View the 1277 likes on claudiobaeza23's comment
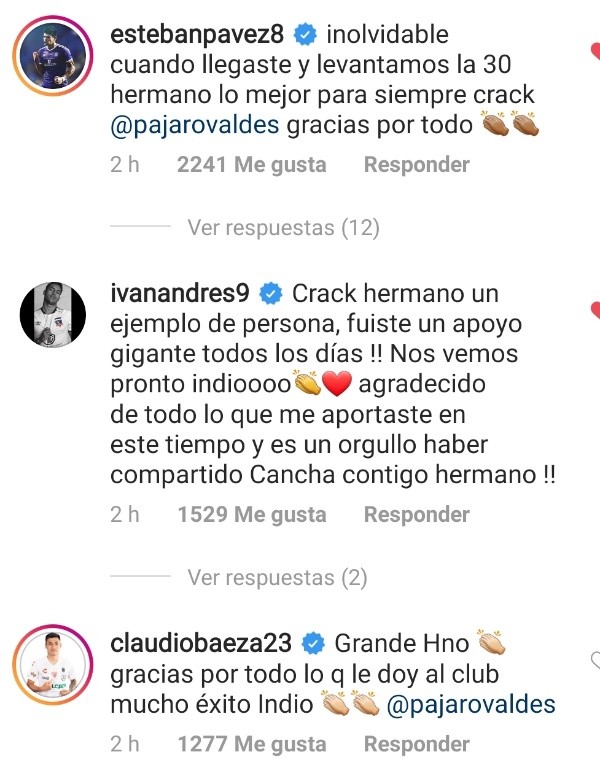The width and height of the screenshot is (600, 768). [251, 744]
